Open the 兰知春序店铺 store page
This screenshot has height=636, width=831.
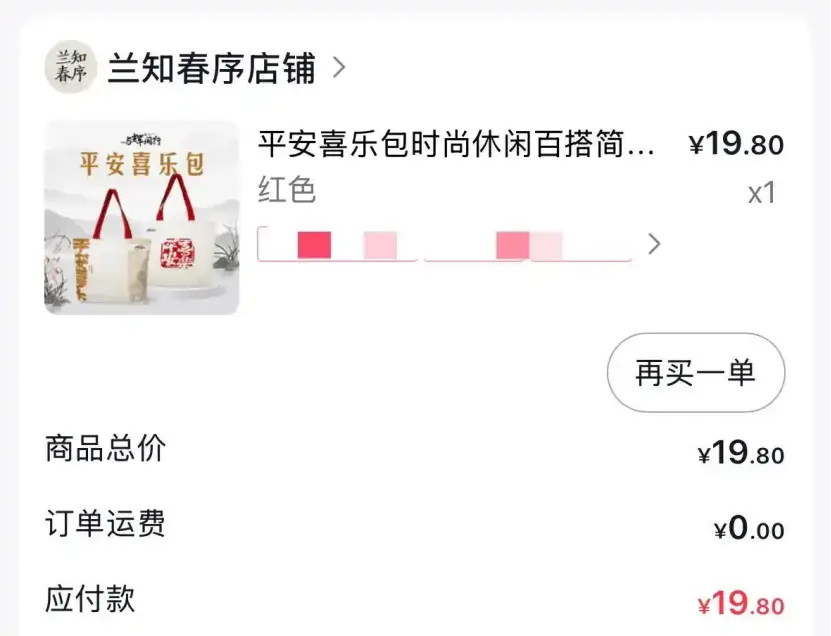(211, 68)
